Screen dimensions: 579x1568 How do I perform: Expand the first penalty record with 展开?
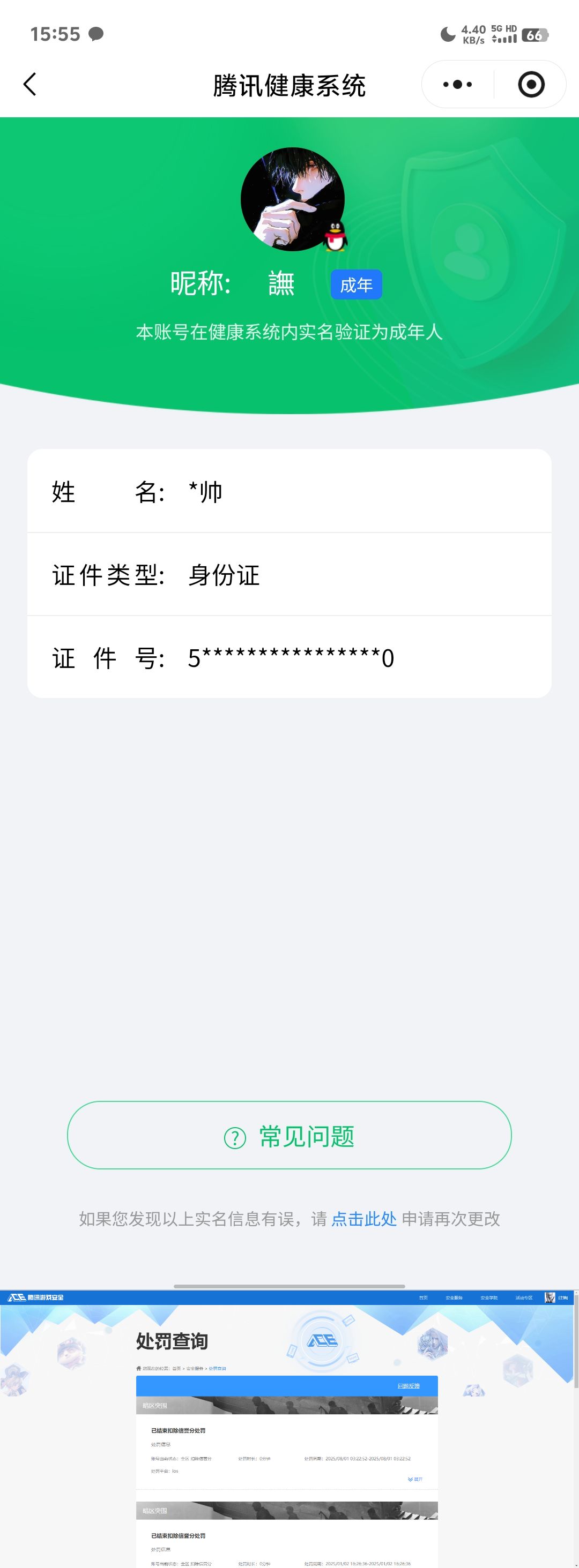[415, 1480]
